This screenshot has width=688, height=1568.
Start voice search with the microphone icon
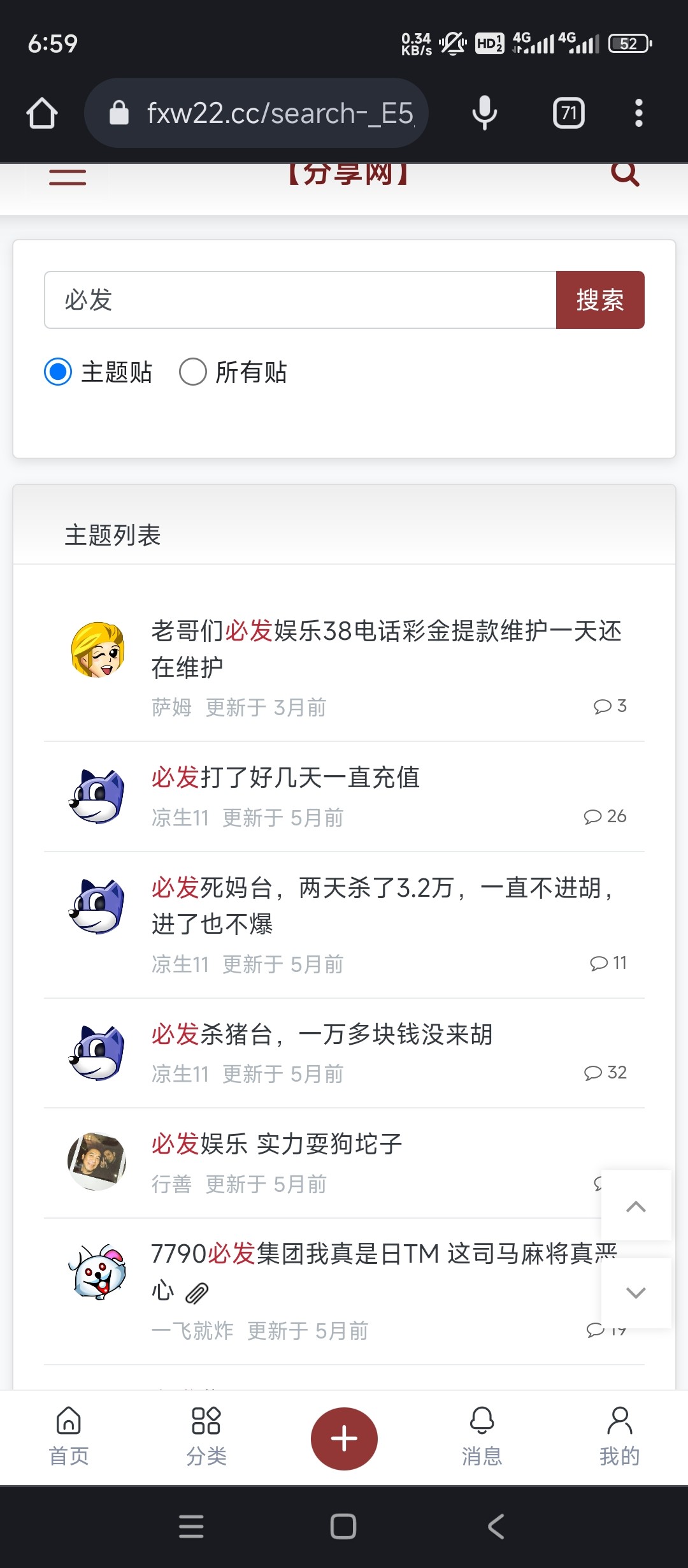pyautogui.click(x=484, y=112)
